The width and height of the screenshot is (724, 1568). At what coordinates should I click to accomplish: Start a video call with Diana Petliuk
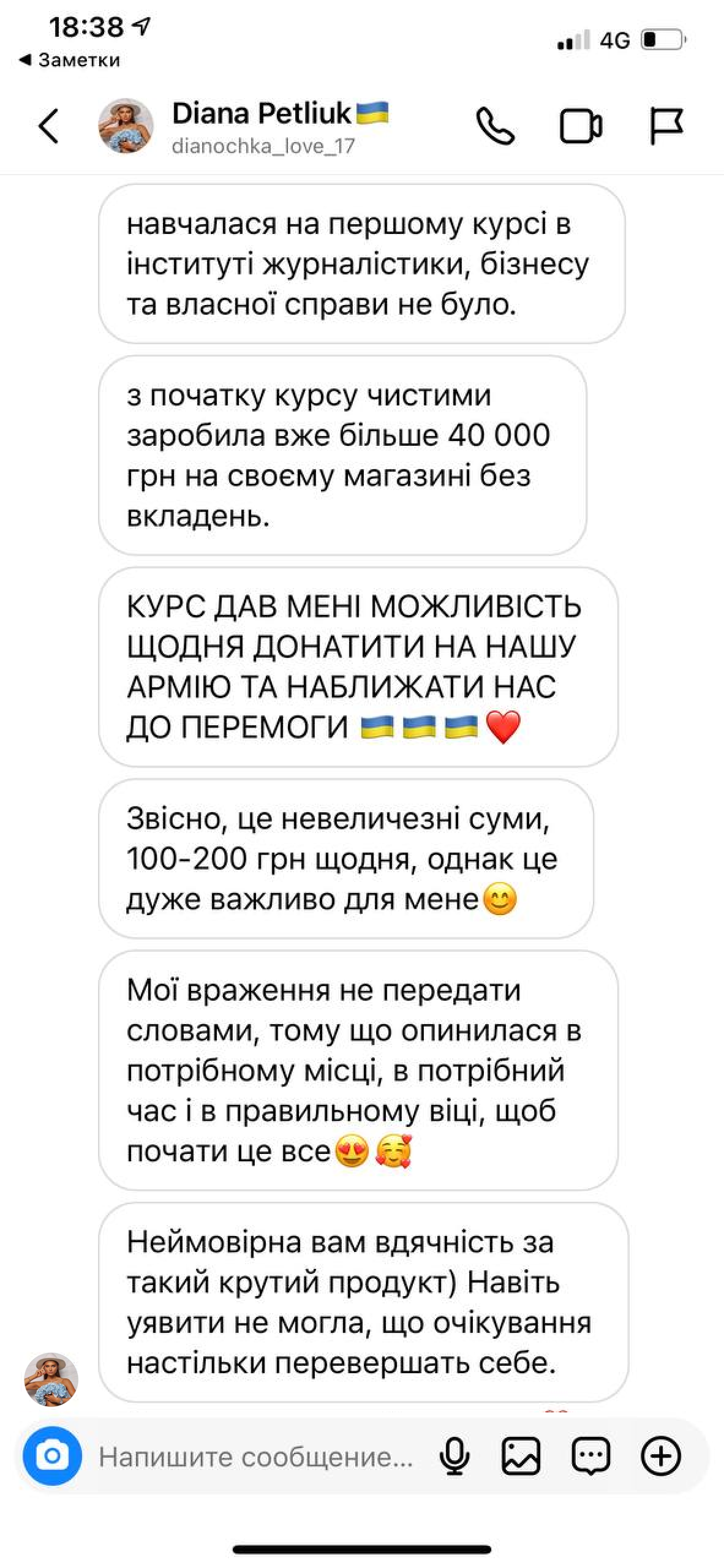point(580,127)
